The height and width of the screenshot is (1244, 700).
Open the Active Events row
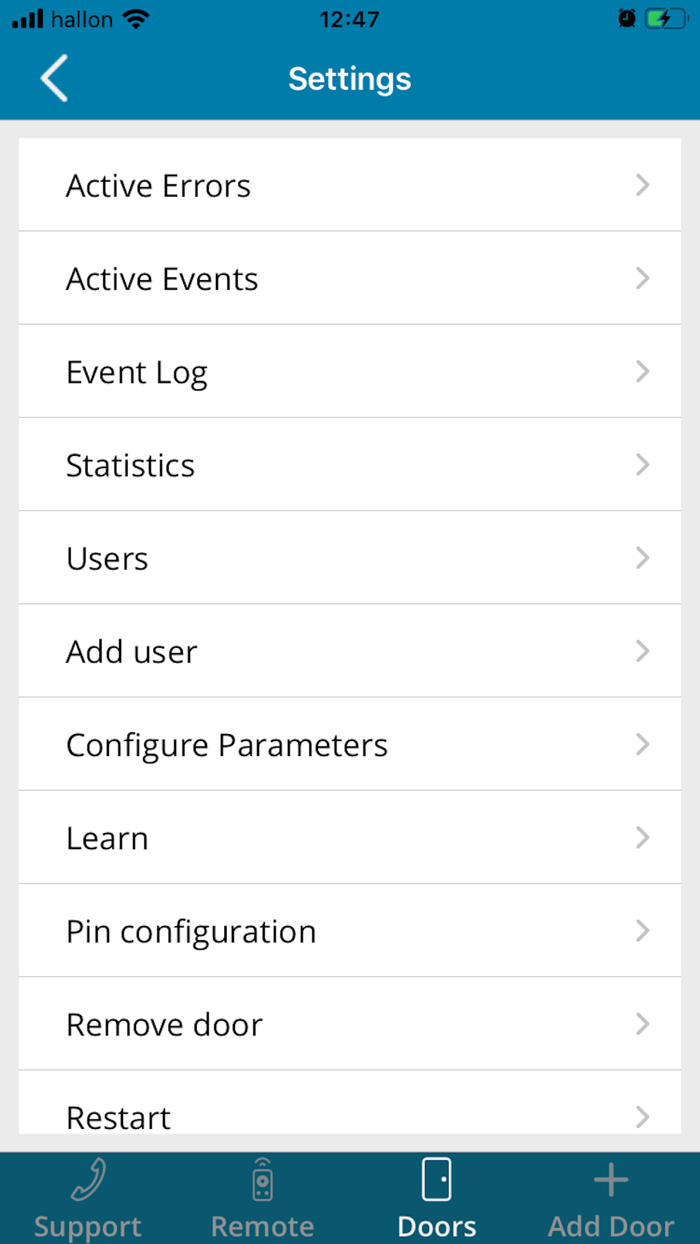(x=349, y=279)
